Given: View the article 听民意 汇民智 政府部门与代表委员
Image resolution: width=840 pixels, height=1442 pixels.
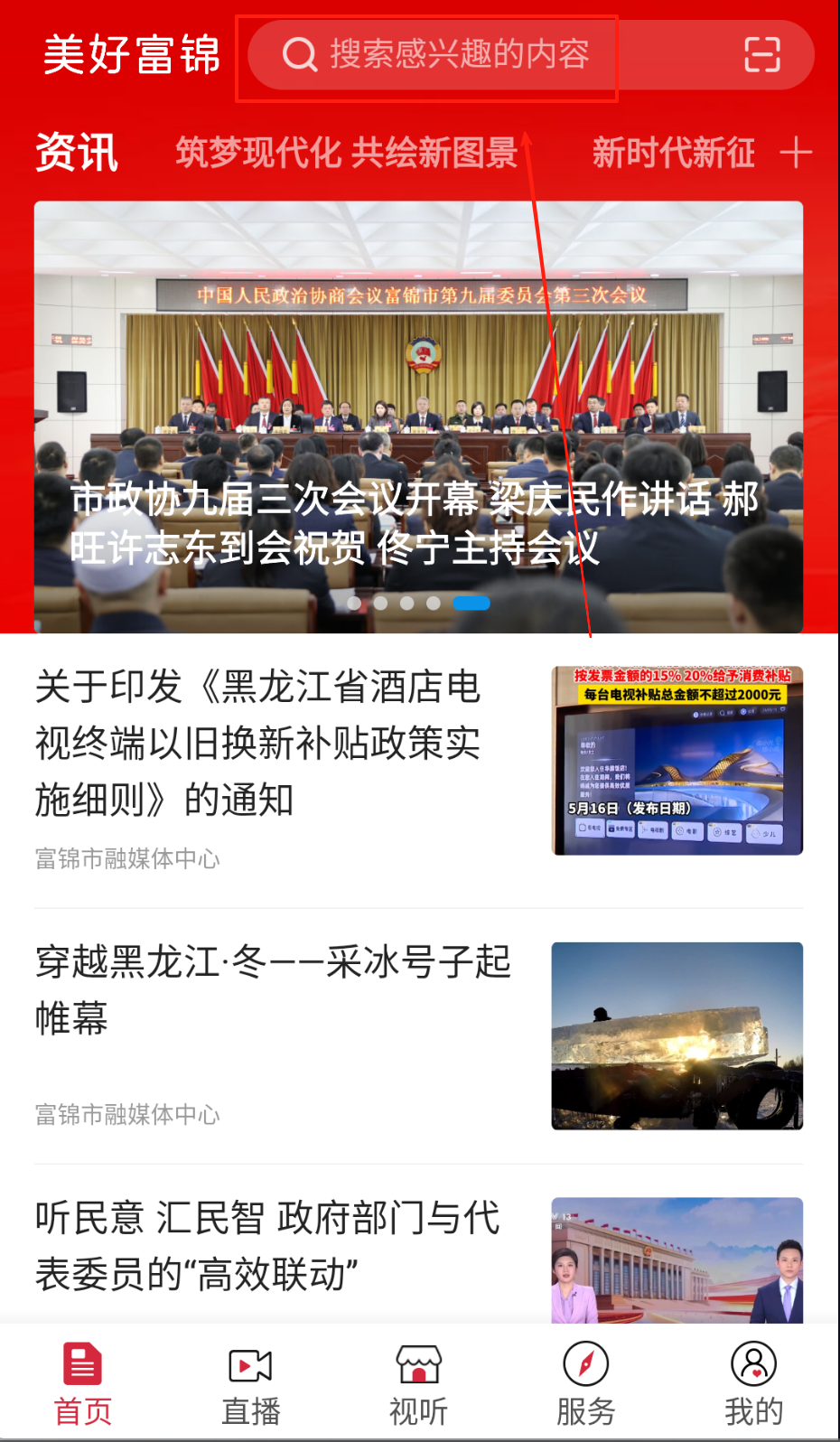Looking at the screenshot, I should tap(267, 1246).
